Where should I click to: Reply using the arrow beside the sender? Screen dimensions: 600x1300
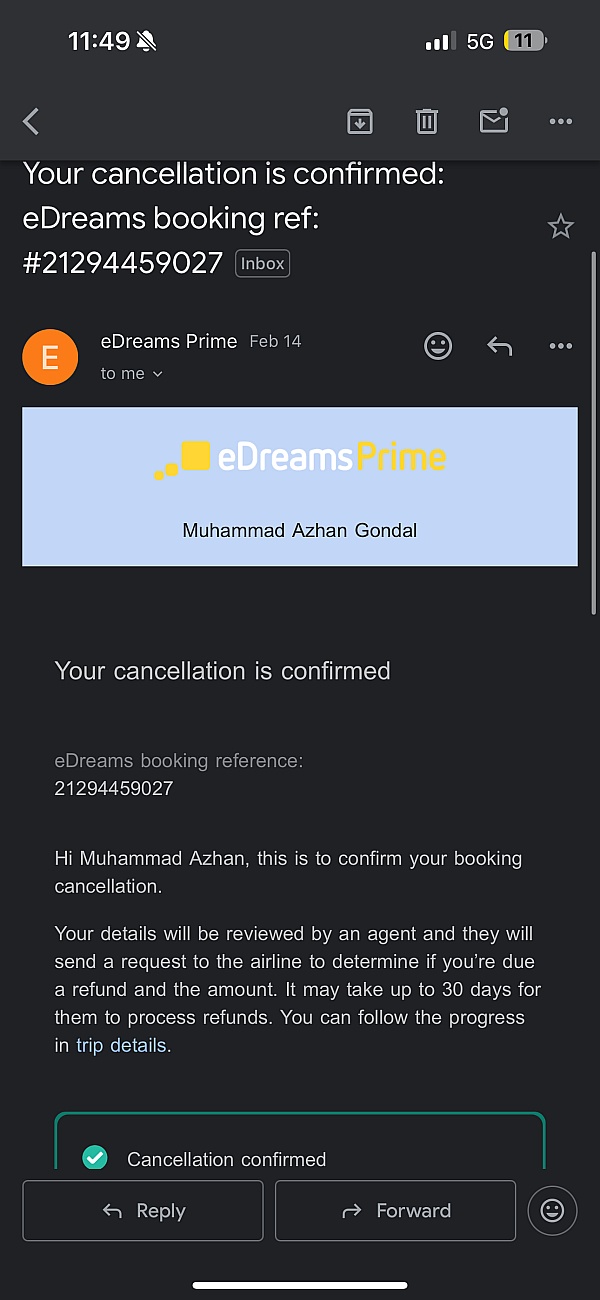click(499, 346)
